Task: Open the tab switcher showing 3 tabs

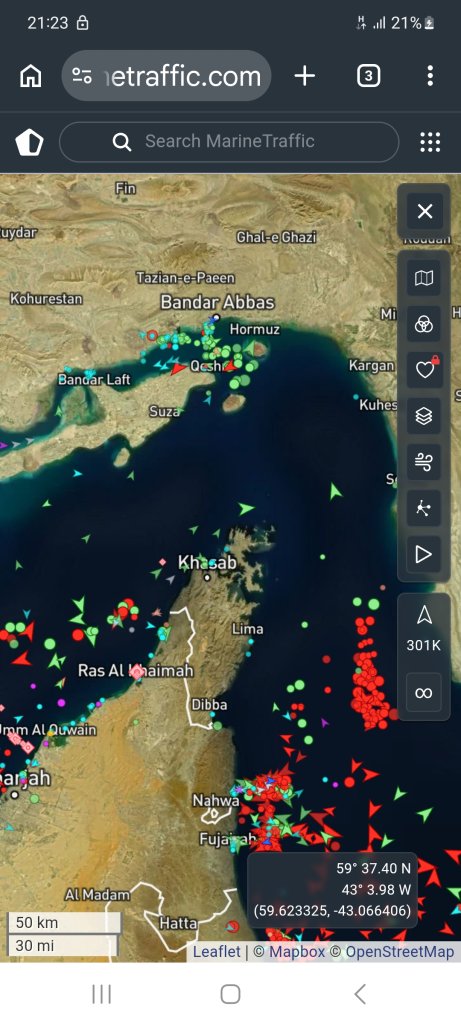Action: pyautogui.click(x=368, y=76)
